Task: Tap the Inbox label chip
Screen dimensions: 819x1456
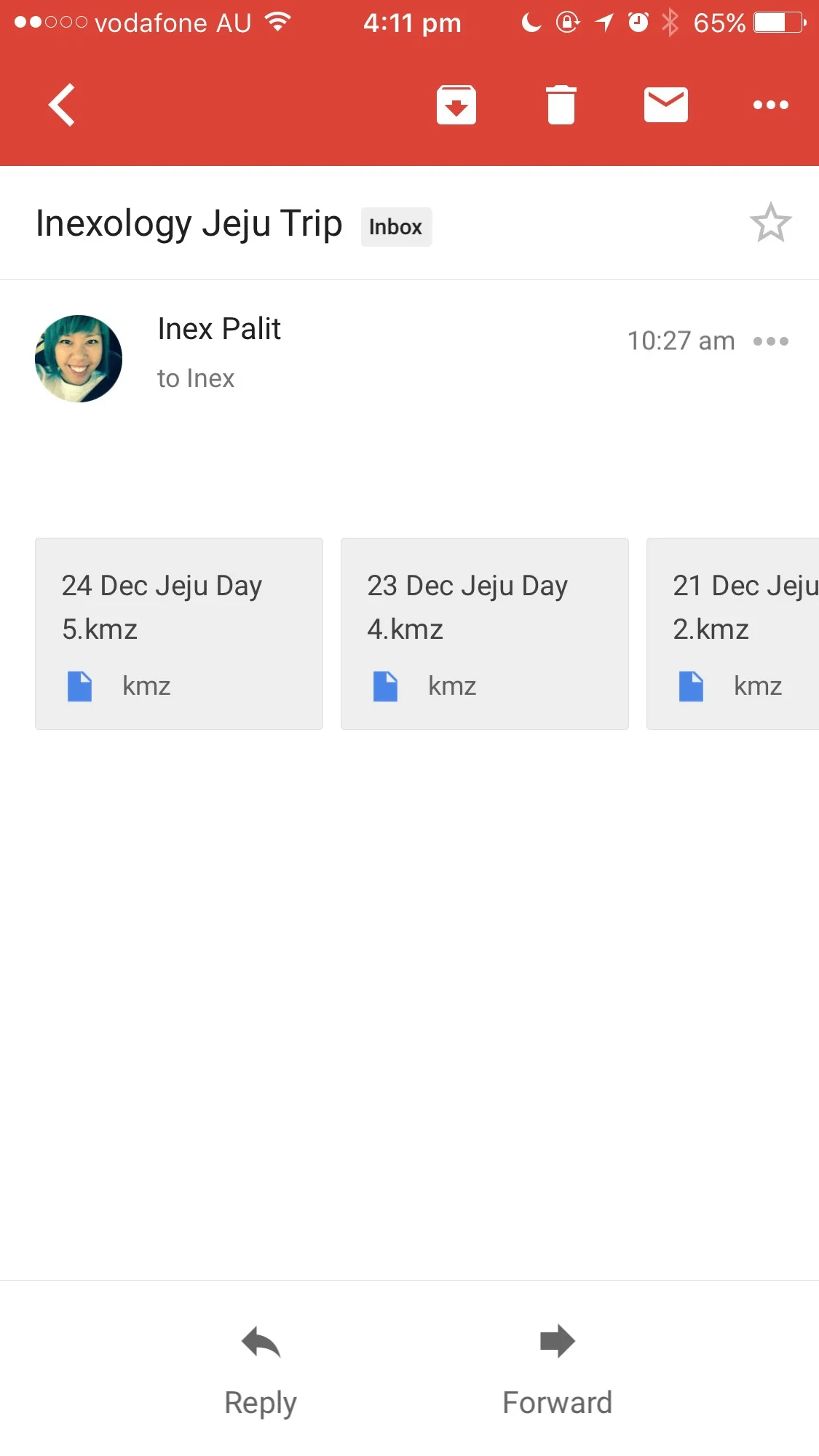Action: tap(396, 227)
